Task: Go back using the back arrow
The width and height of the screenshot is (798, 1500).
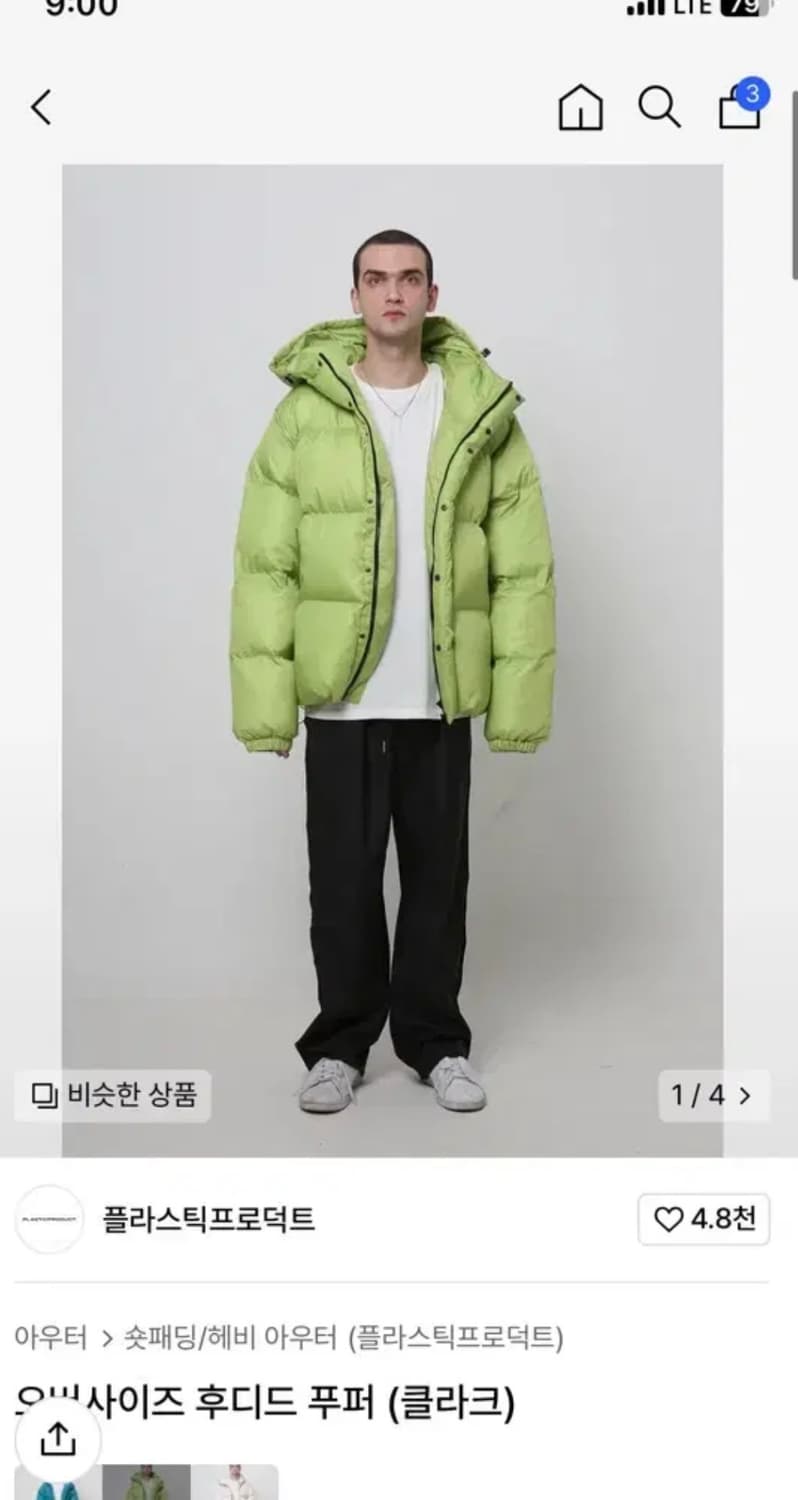Action: pos(40,108)
